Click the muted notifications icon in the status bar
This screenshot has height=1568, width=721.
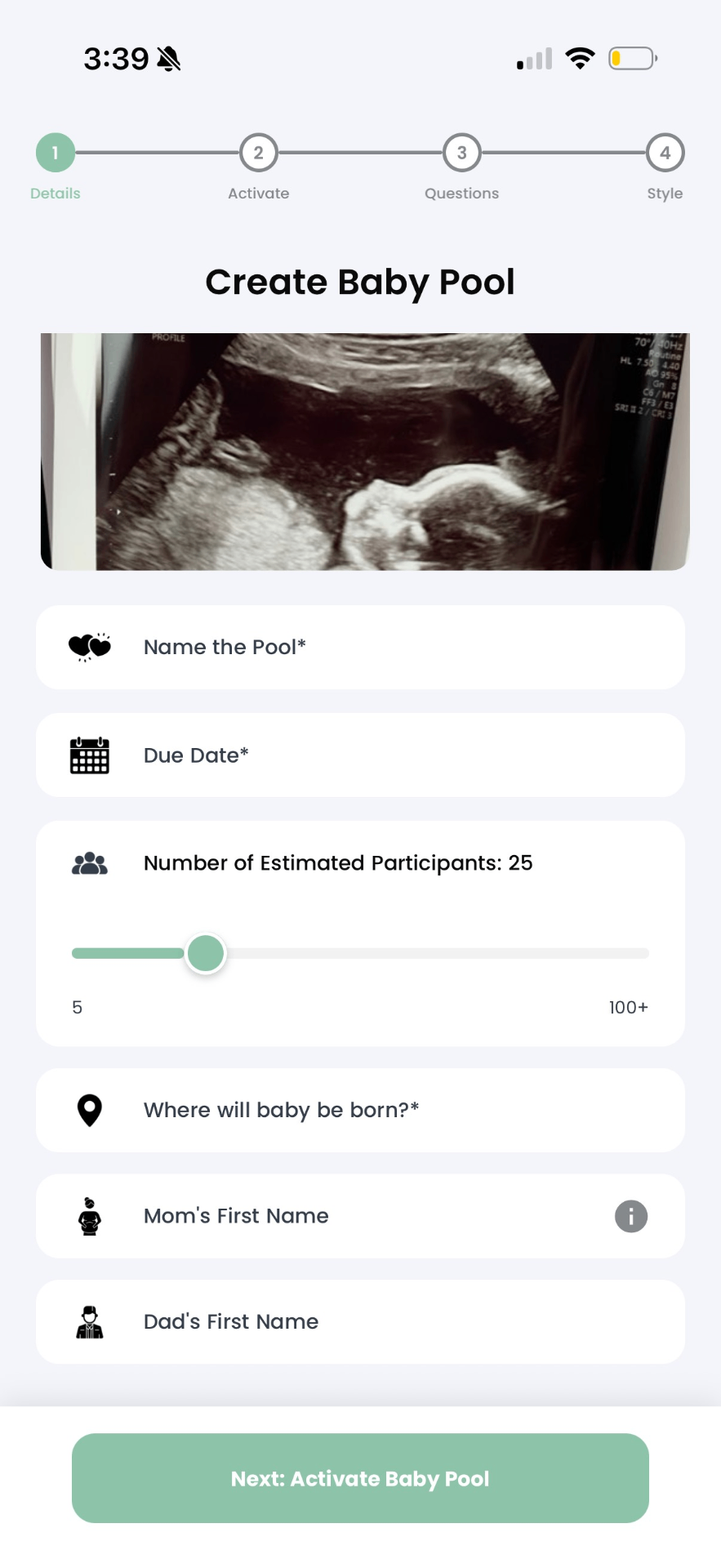point(169,57)
